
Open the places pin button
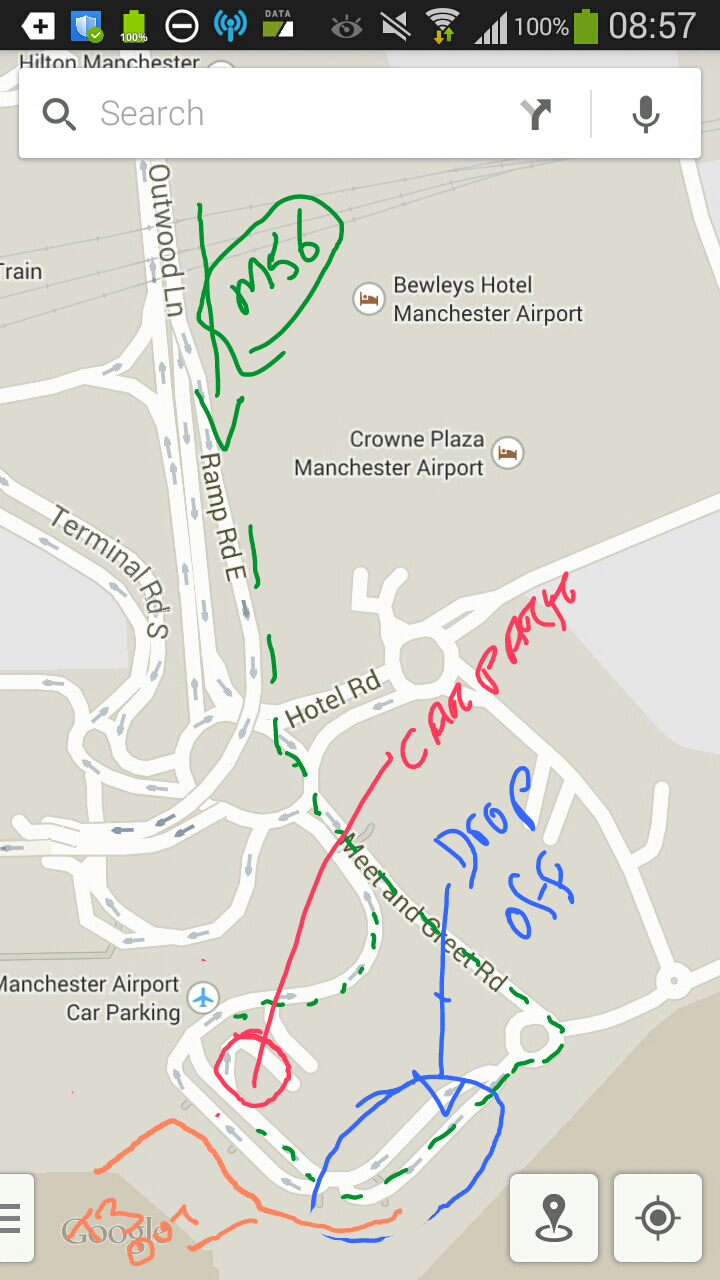(554, 1218)
